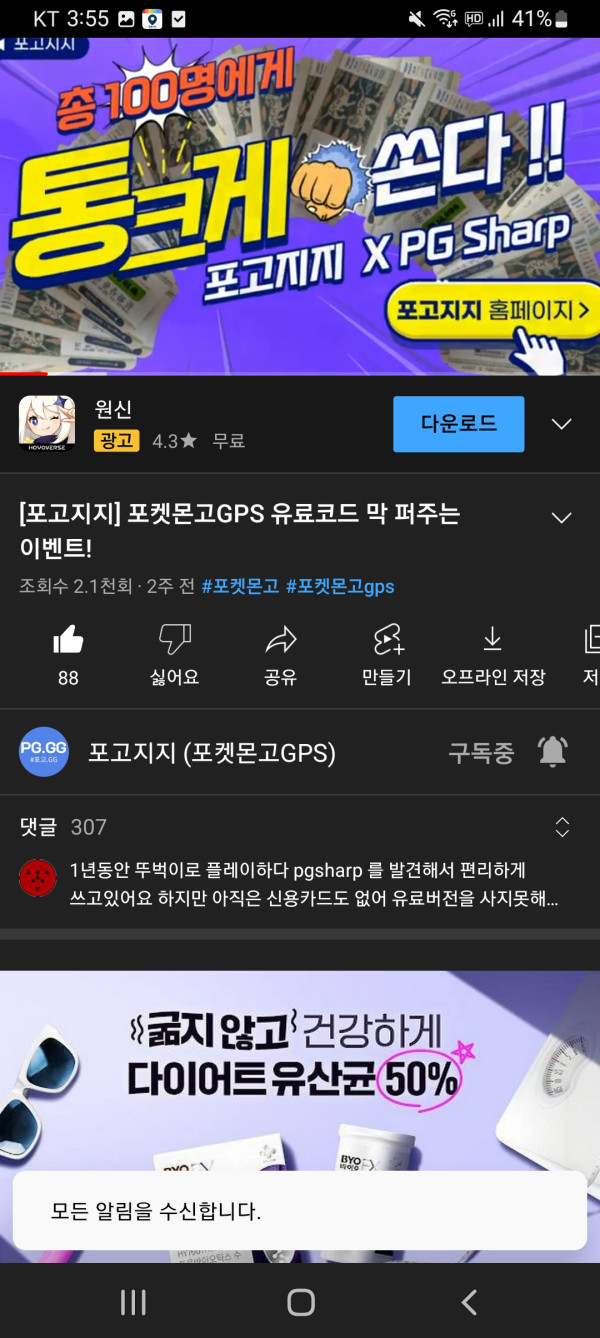Viewport: 600px width, 1338px height.
Task: Open recent apps from the navigation bar
Action: [133, 1301]
